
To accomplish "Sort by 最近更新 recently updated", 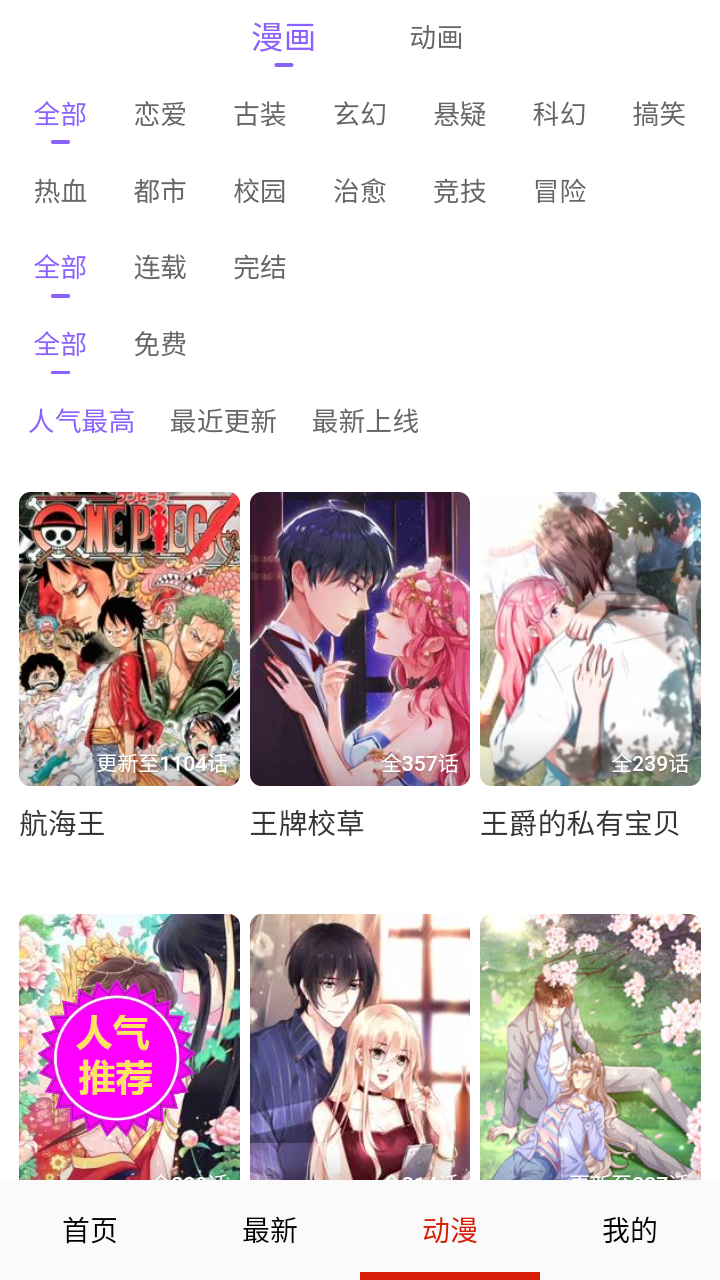I will coord(224,422).
